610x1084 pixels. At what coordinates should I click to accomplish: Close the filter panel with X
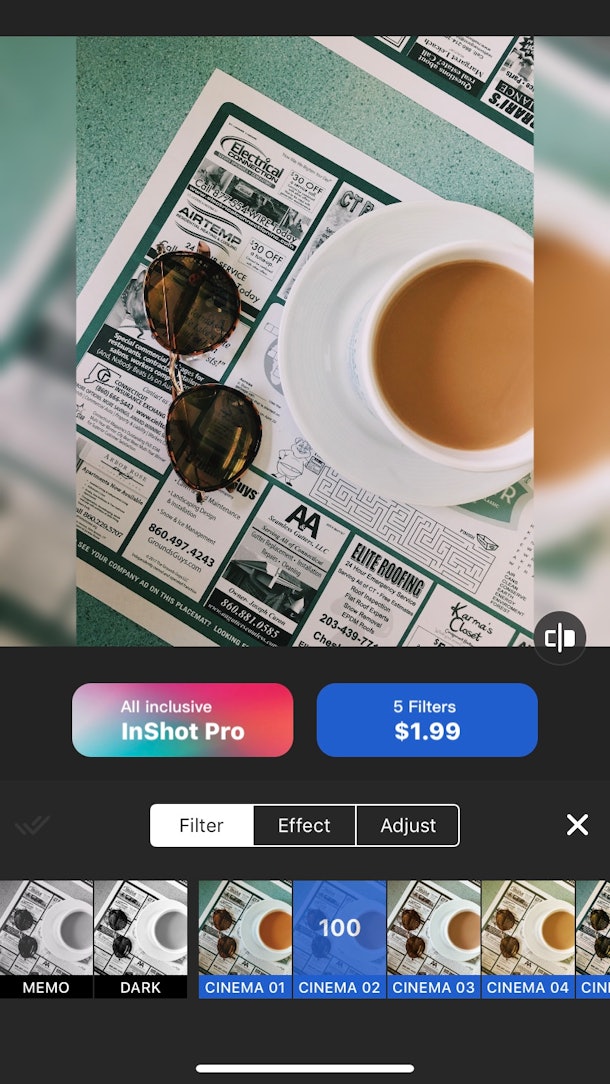pyautogui.click(x=577, y=825)
